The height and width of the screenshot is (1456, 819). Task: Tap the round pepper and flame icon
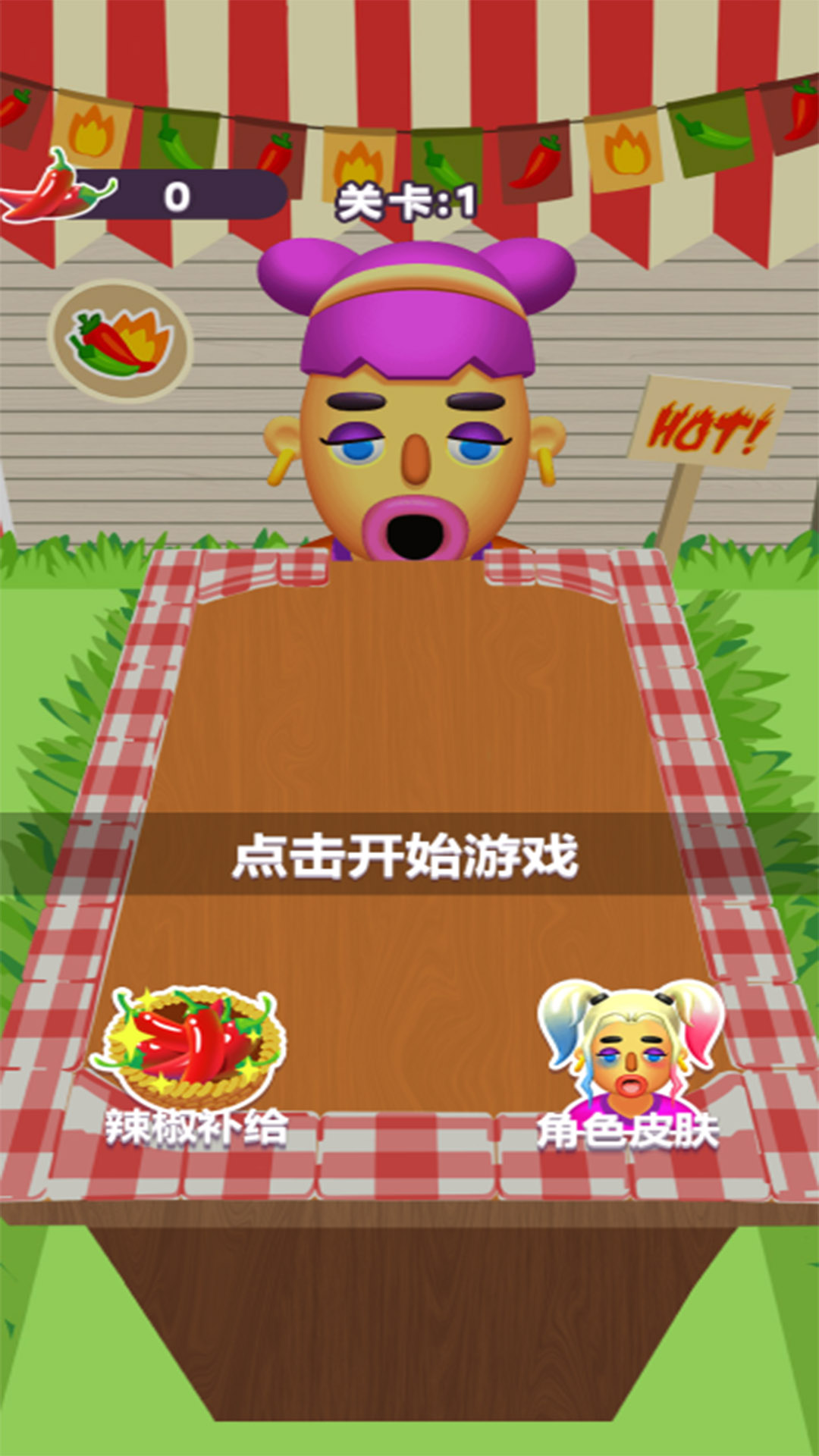(121, 341)
